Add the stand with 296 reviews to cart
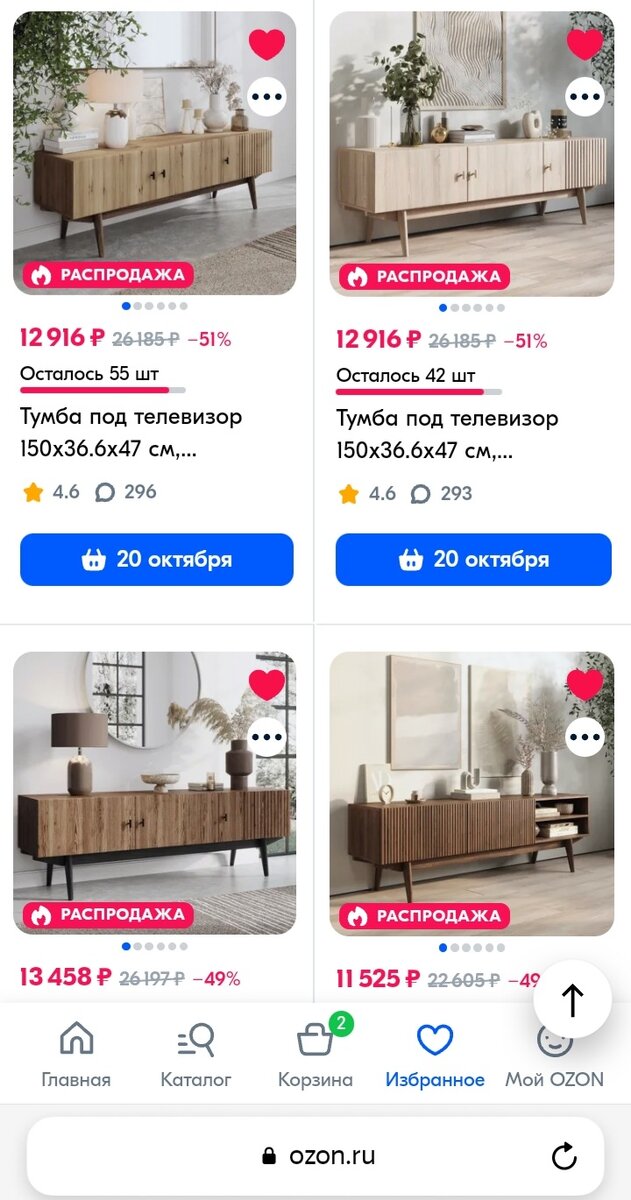 tap(157, 559)
